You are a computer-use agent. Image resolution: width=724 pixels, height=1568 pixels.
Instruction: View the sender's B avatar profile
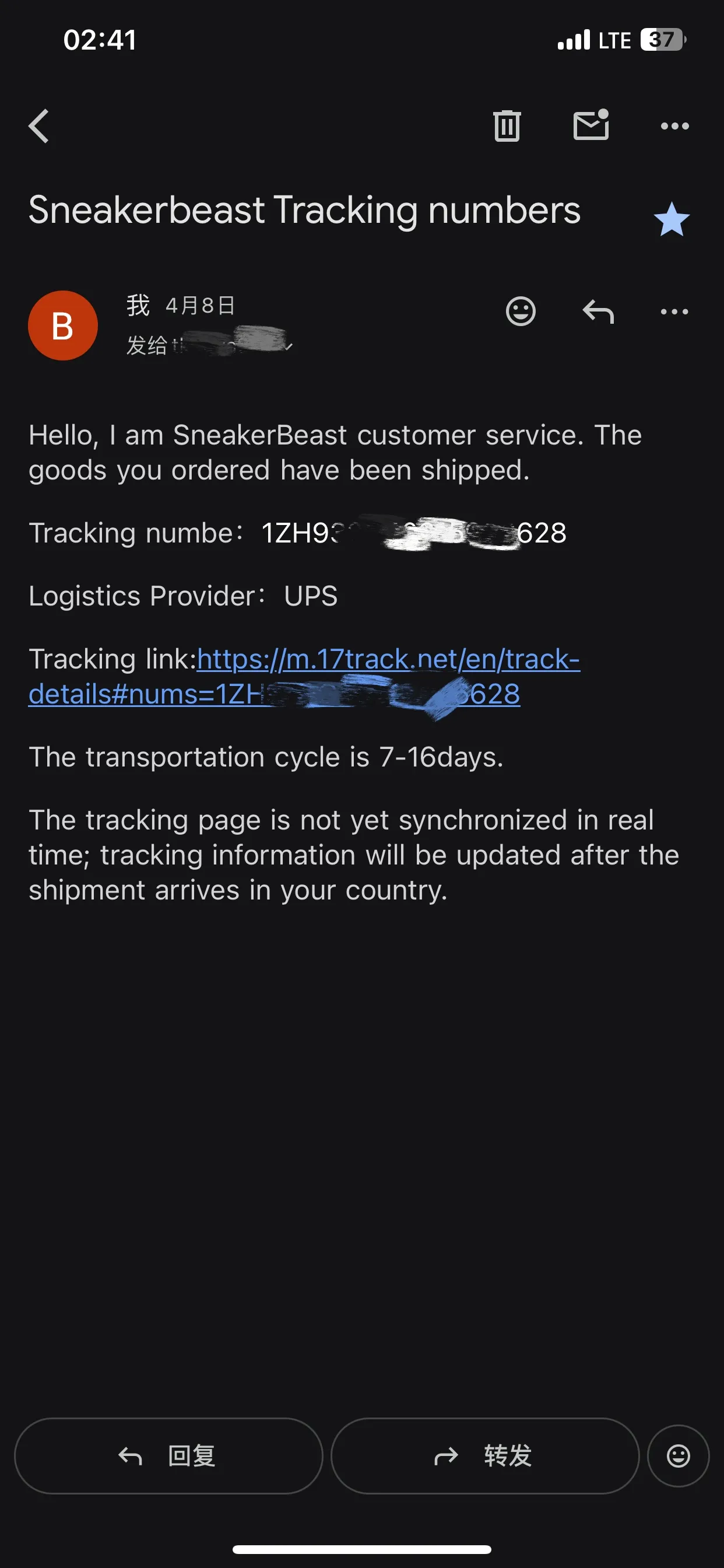[63, 325]
